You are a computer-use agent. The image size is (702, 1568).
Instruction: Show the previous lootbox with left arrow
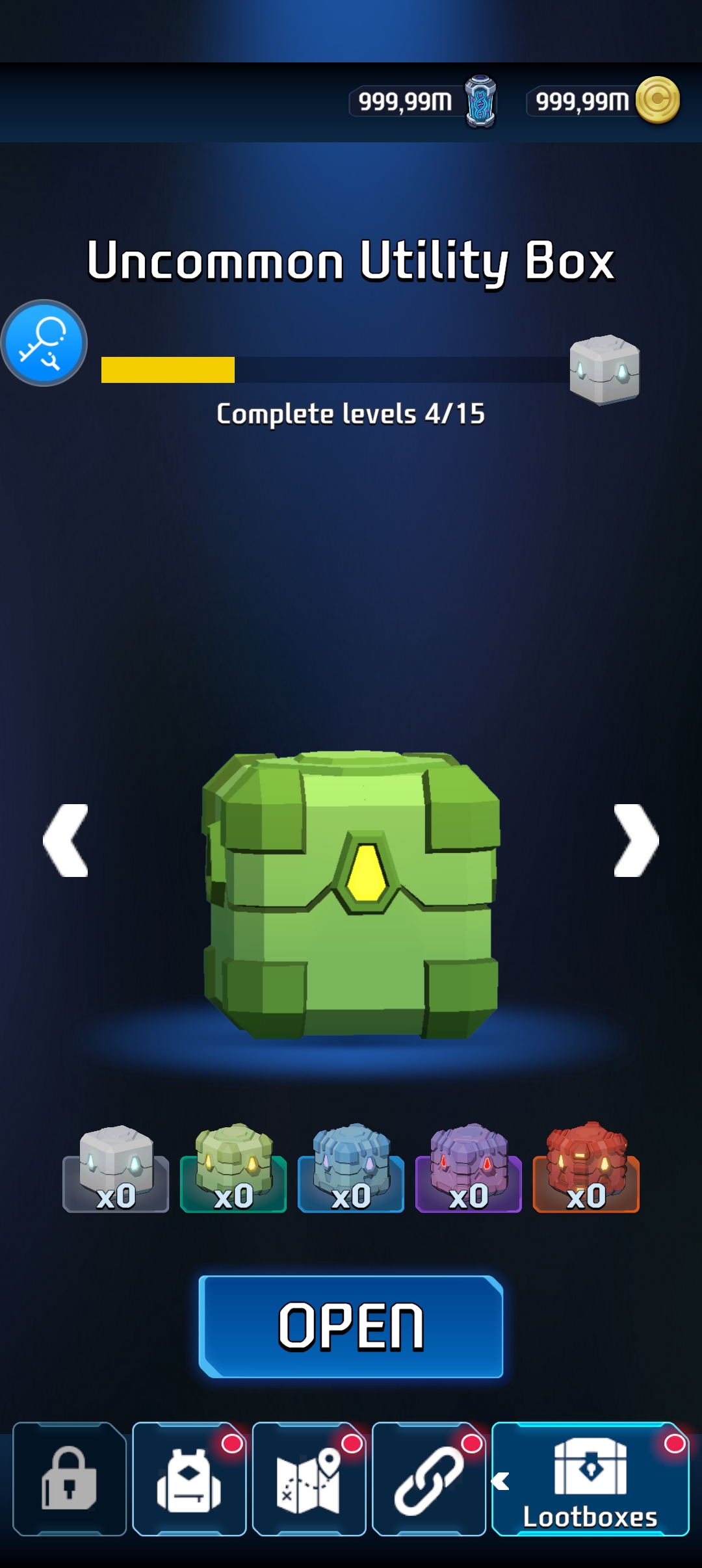click(x=66, y=841)
